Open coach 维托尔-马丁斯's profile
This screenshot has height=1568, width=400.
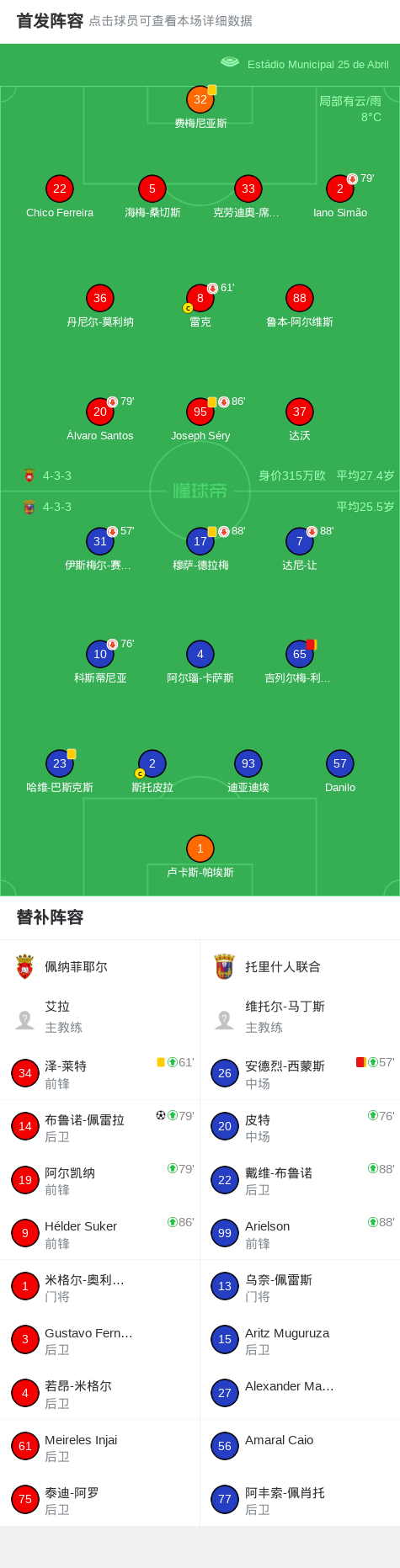pyautogui.click(x=300, y=1017)
